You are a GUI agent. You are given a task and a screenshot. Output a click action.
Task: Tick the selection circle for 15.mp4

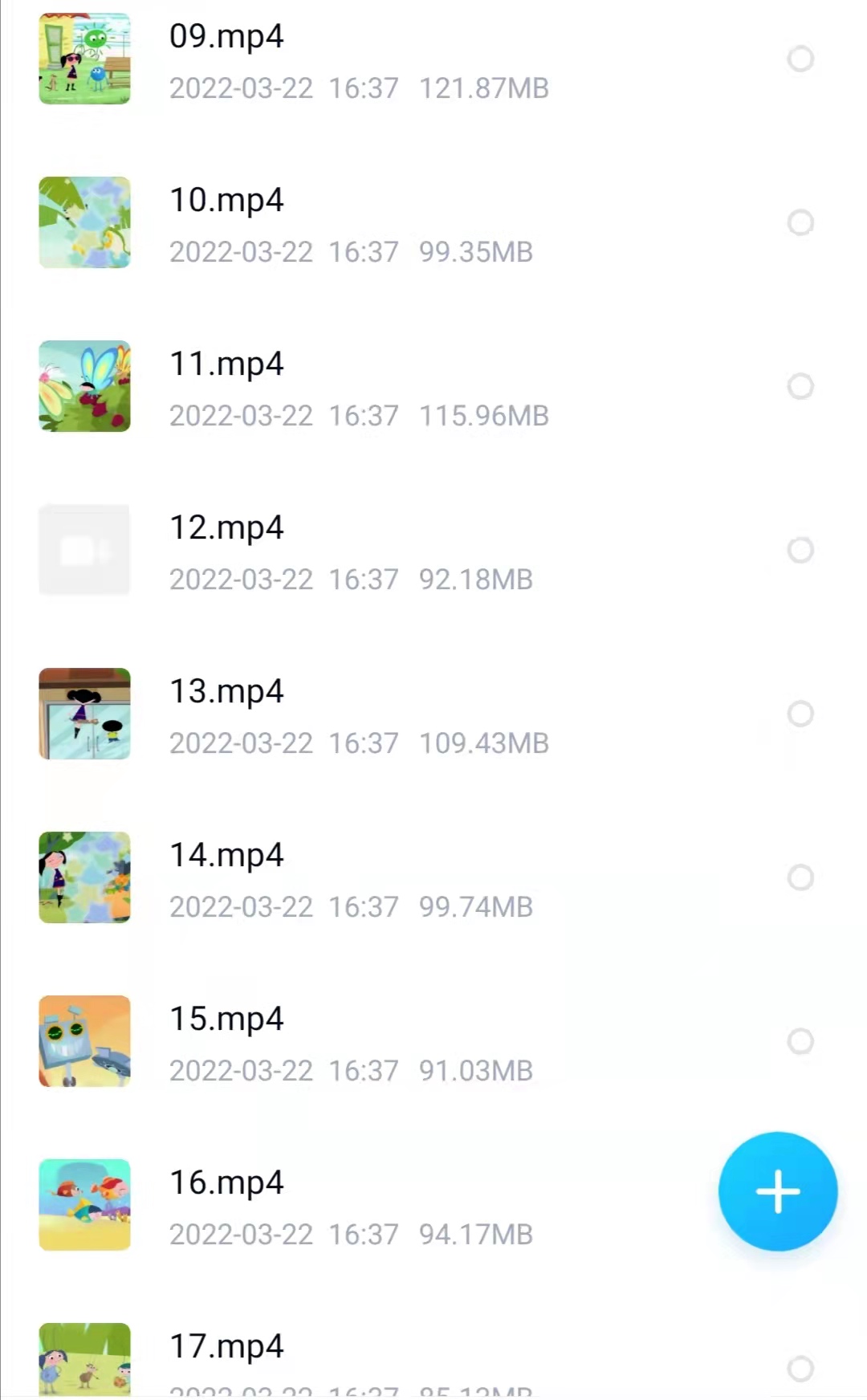[x=800, y=1041]
